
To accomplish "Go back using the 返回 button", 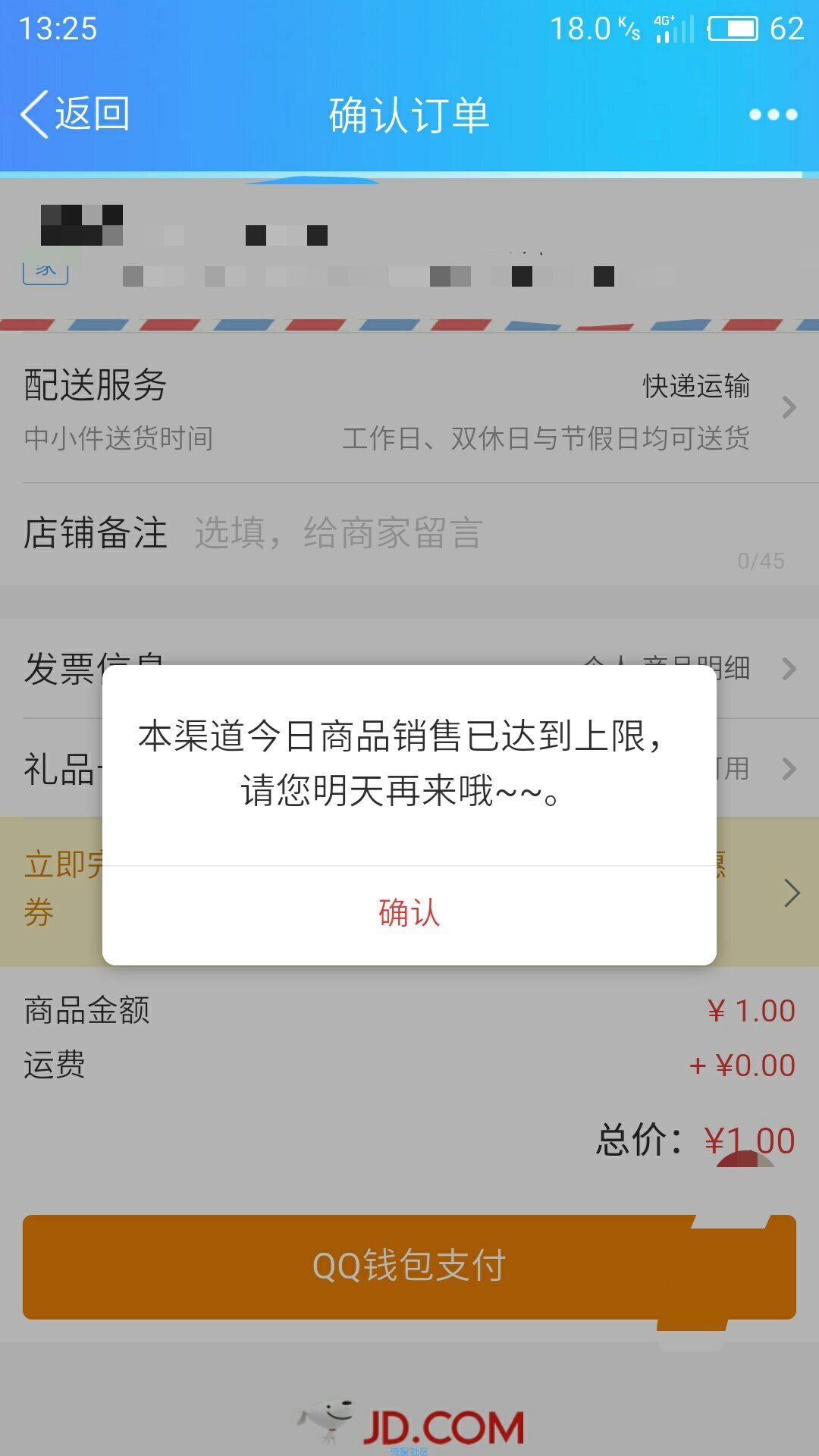I will coord(76,115).
